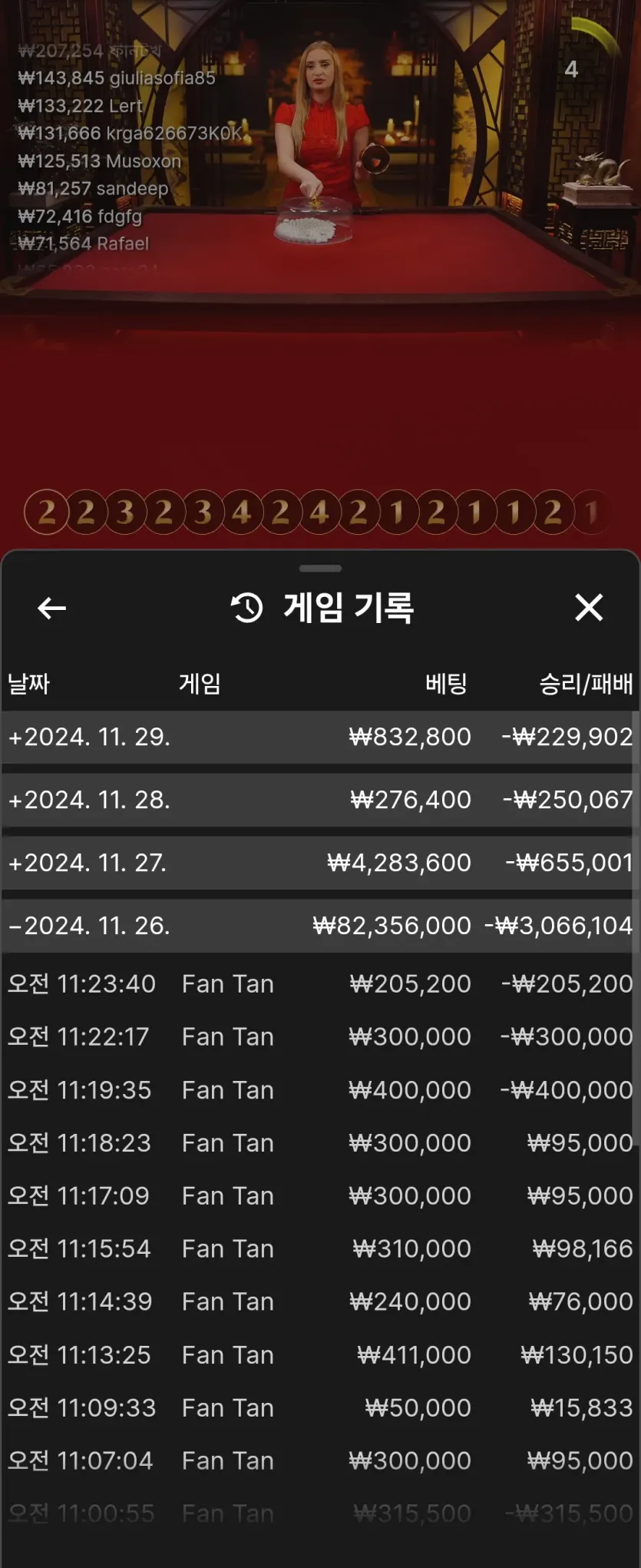Open the 오전 11:17:09 Fan Tan round
The height and width of the screenshot is (1568, 641).
tap(319, 1196)
